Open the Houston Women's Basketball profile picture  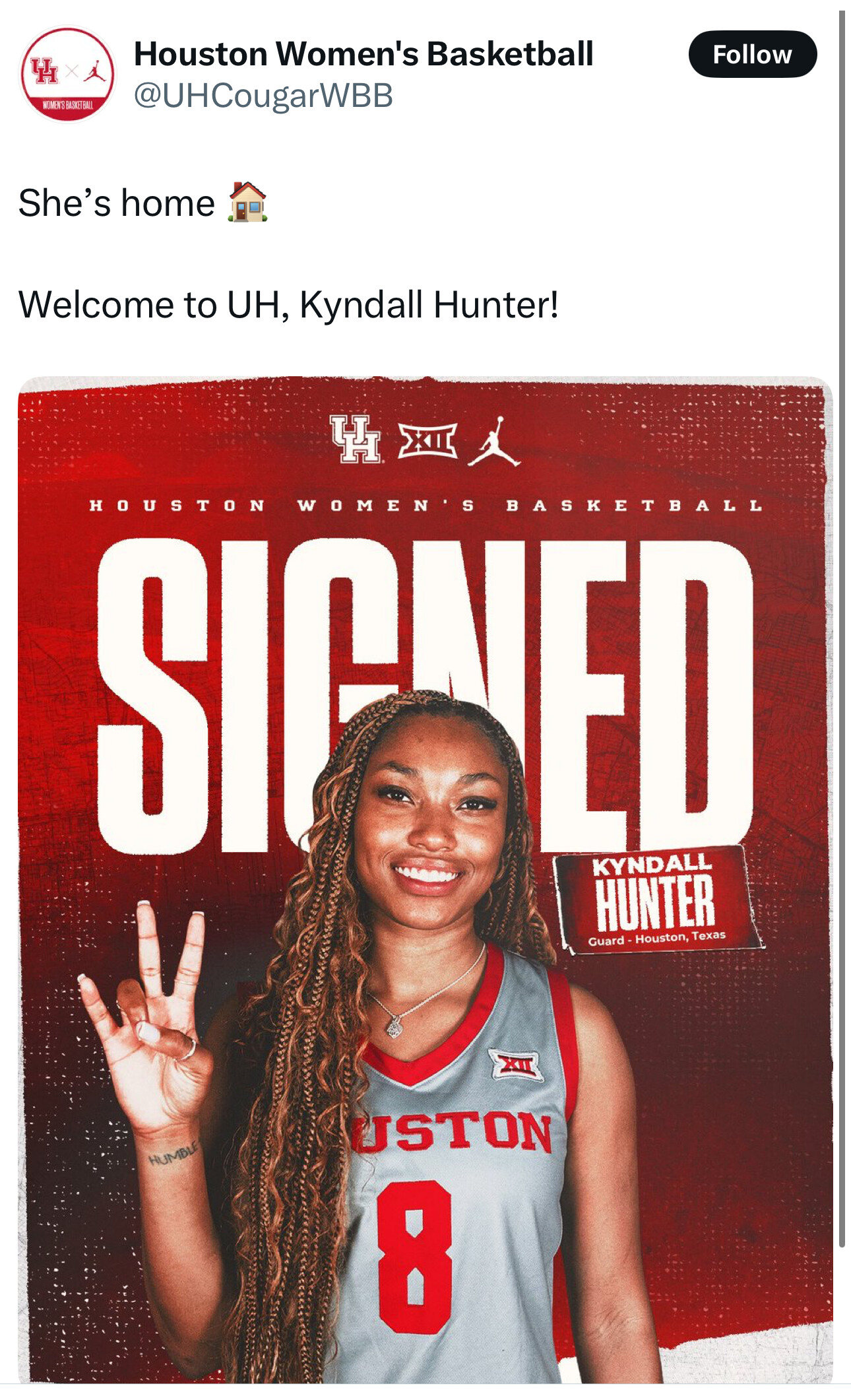[67, 74]
